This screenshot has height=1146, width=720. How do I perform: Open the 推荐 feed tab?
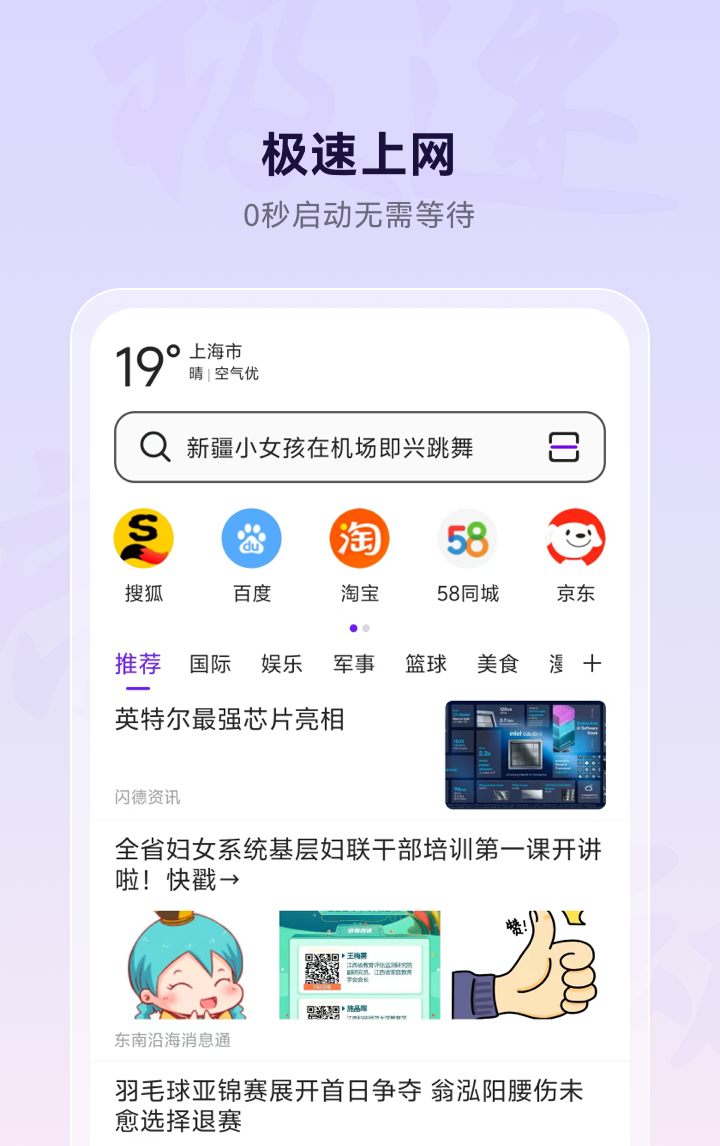click(x=137, y=663)
